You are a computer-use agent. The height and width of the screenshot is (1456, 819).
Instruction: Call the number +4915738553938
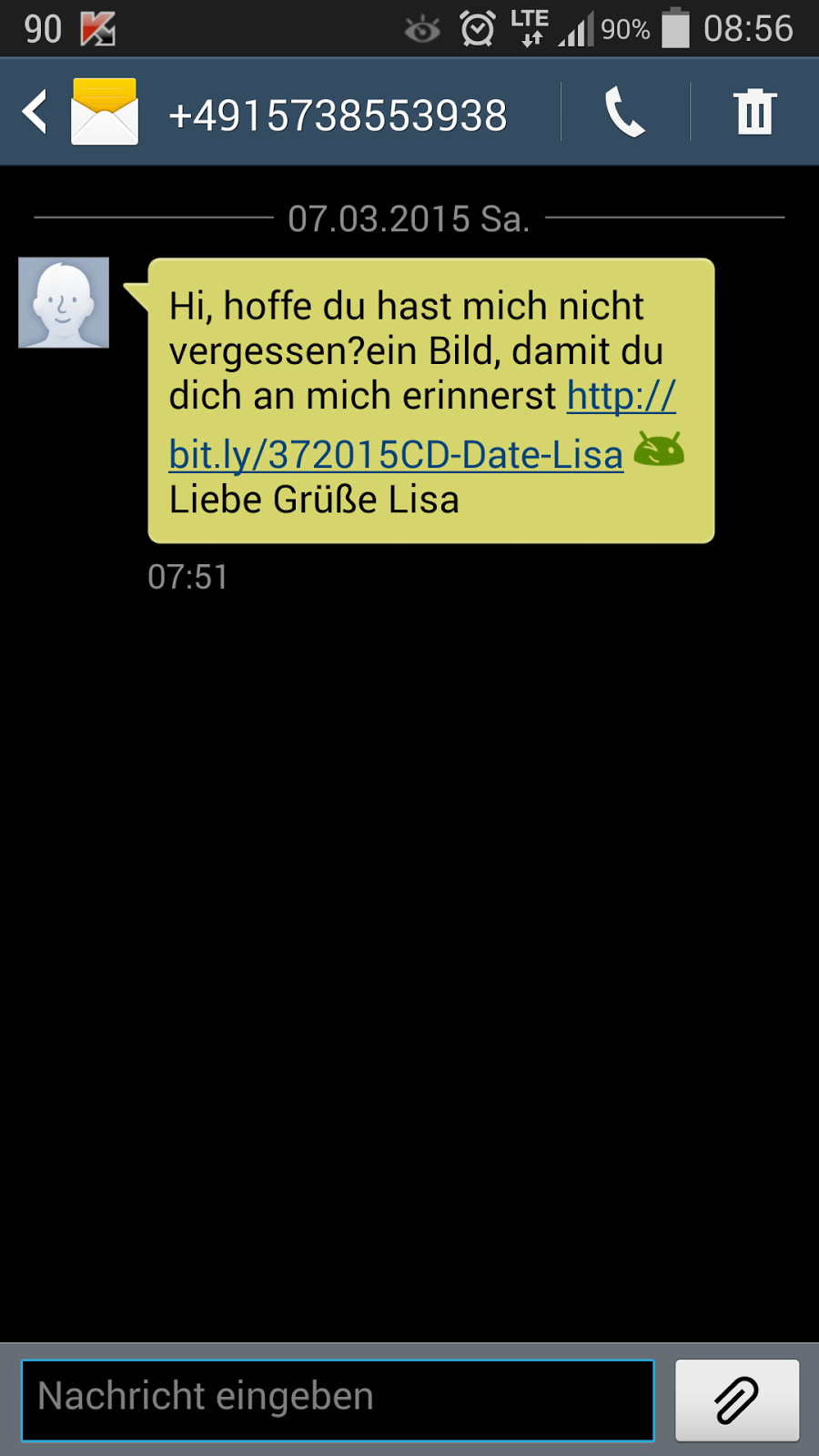click(624, 113)
